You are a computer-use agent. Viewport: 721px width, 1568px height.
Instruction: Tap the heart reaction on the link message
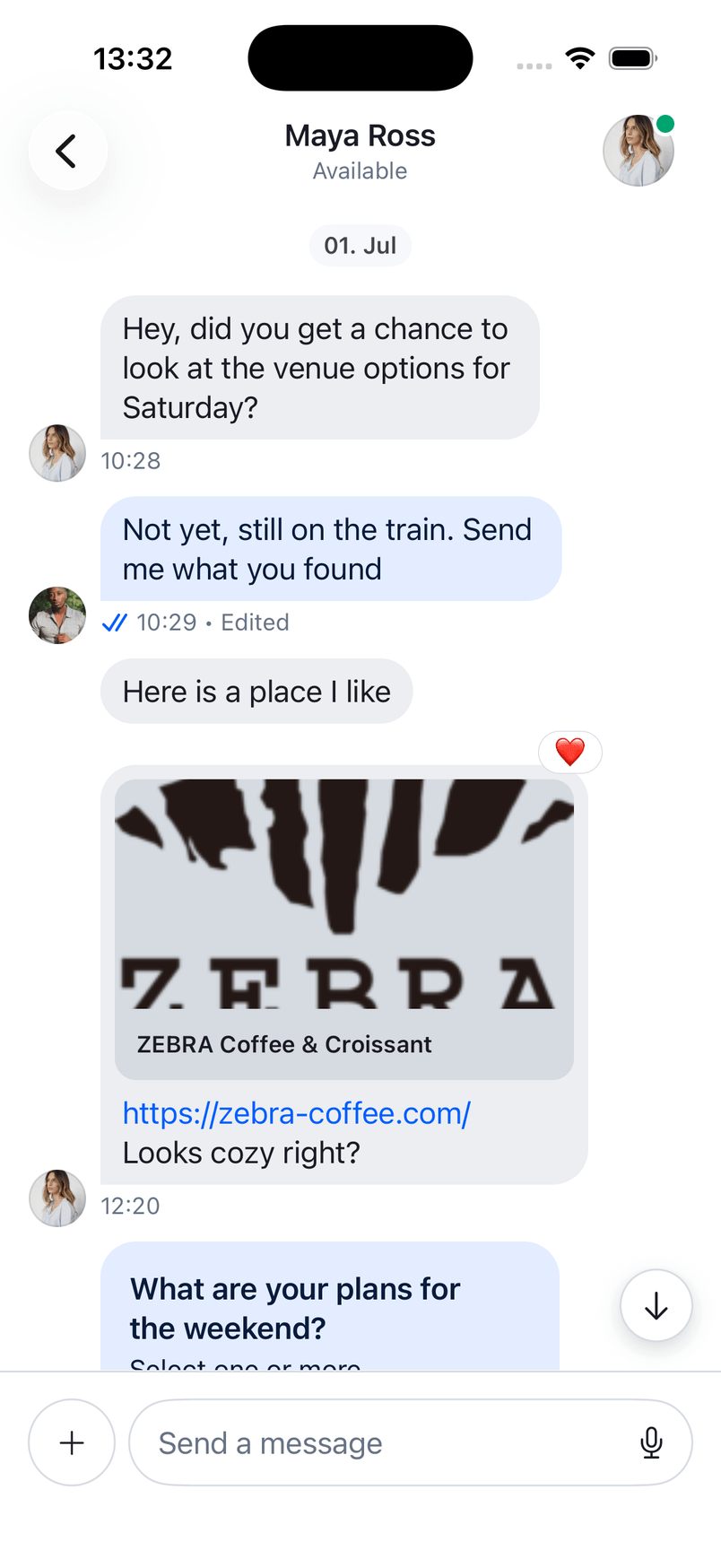click(x=570, y=752)
